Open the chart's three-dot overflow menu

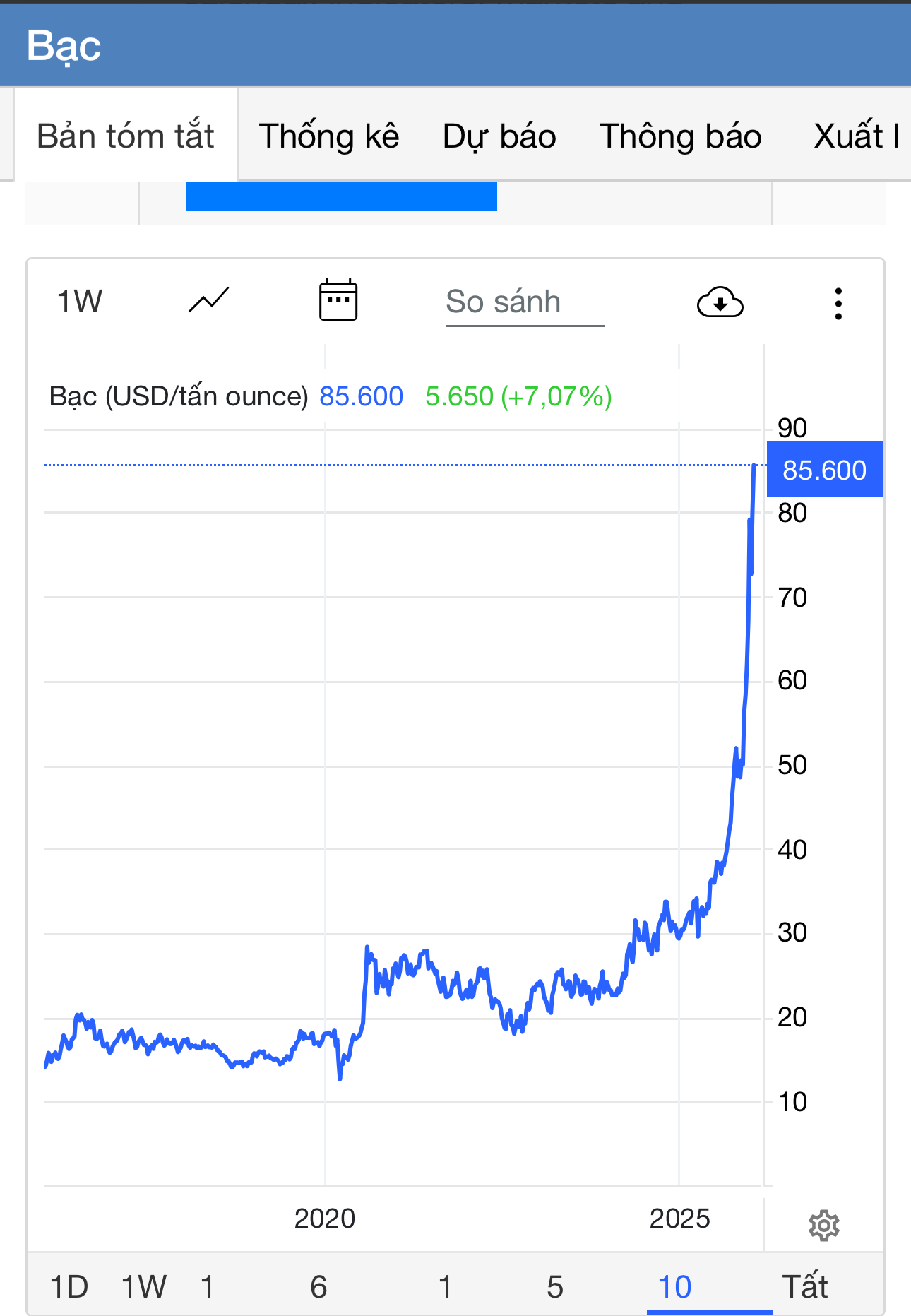[x=838, y=304]
